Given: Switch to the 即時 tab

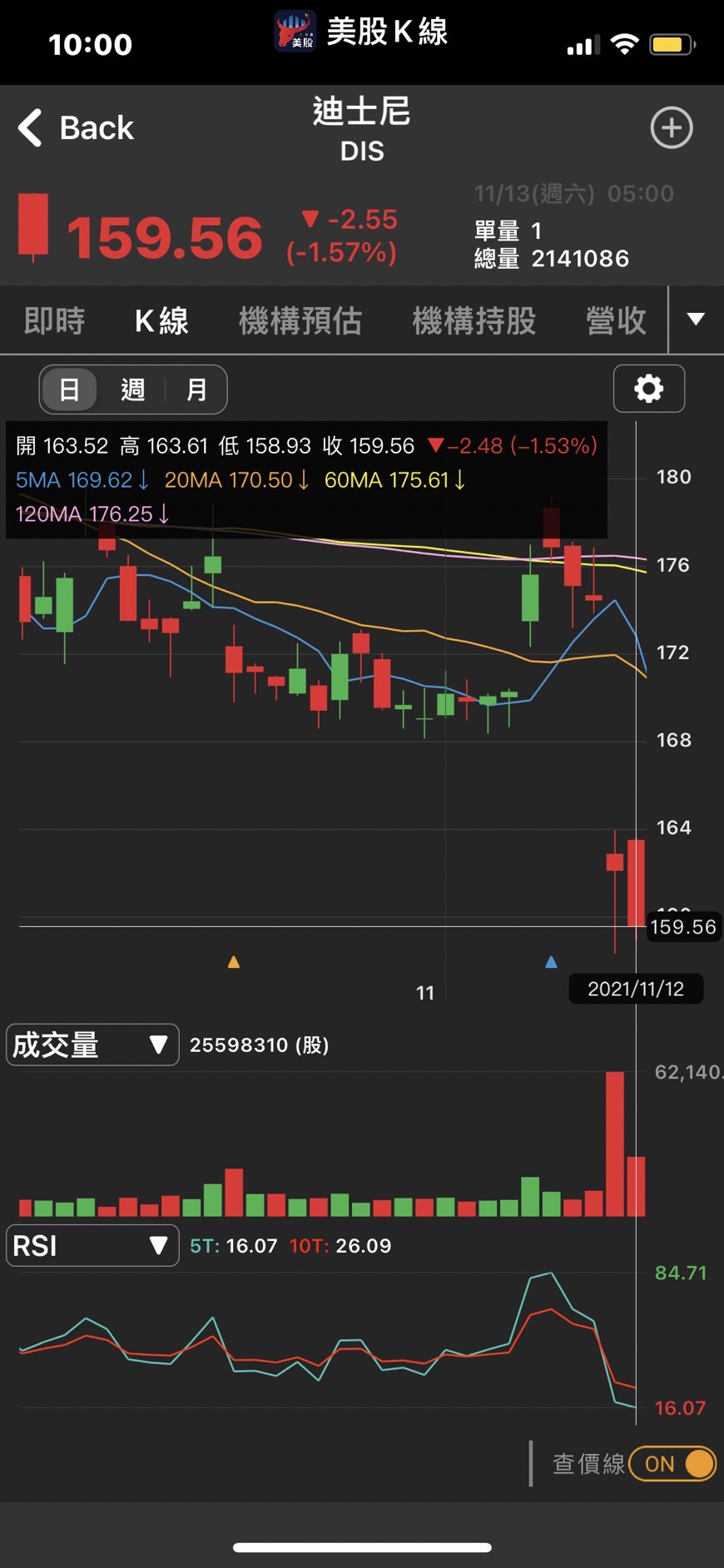Looking at the screenshot, I should pyautogui.click(x=53, y=320).
